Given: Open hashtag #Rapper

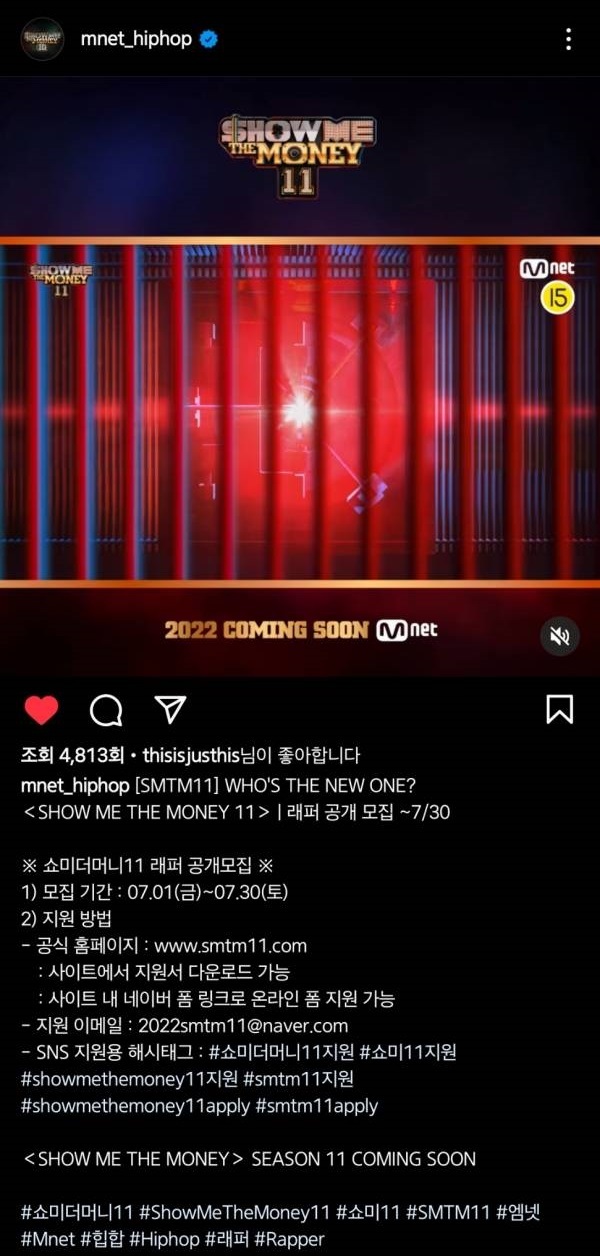Looking at the screenshot, I should (290, 1240).
